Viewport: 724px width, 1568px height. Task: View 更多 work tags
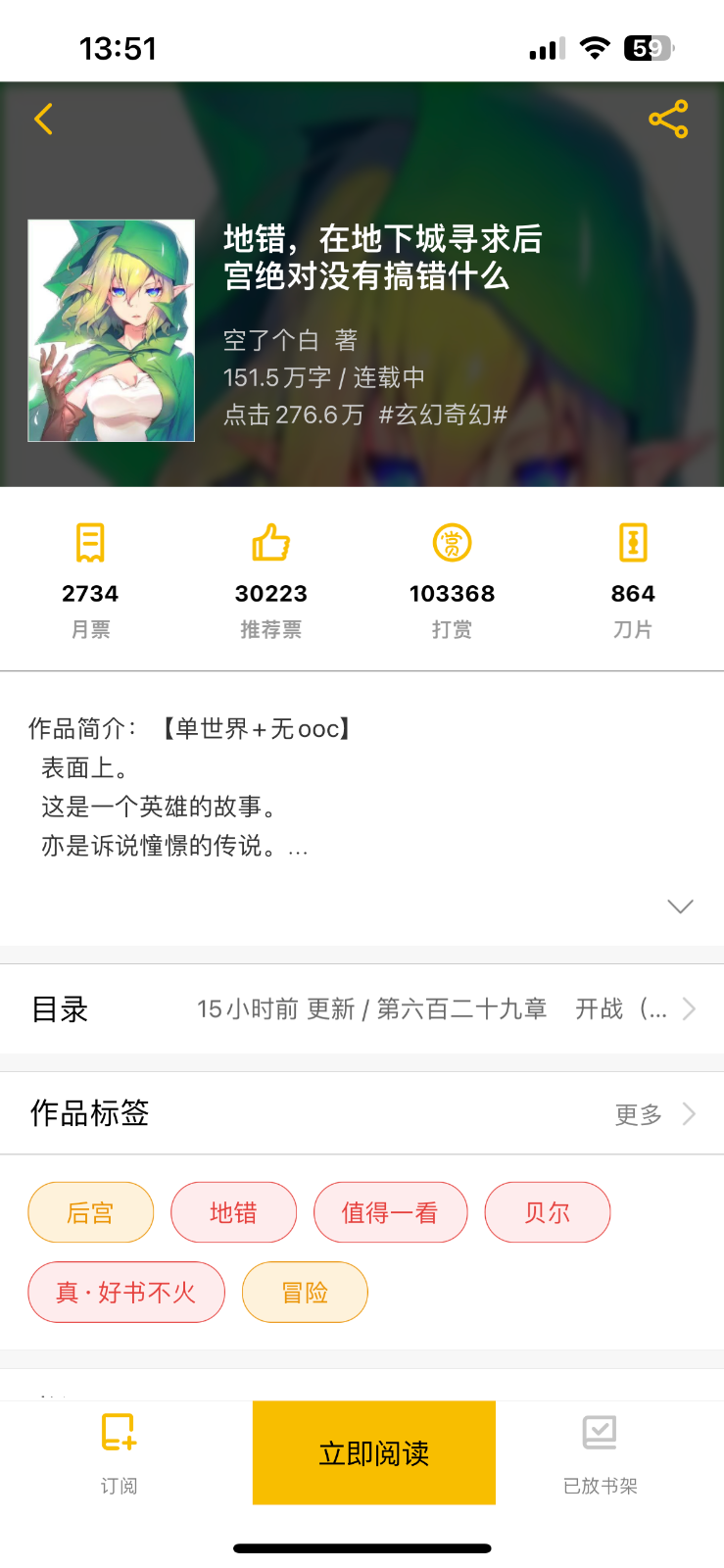(x=653, y=1114)
